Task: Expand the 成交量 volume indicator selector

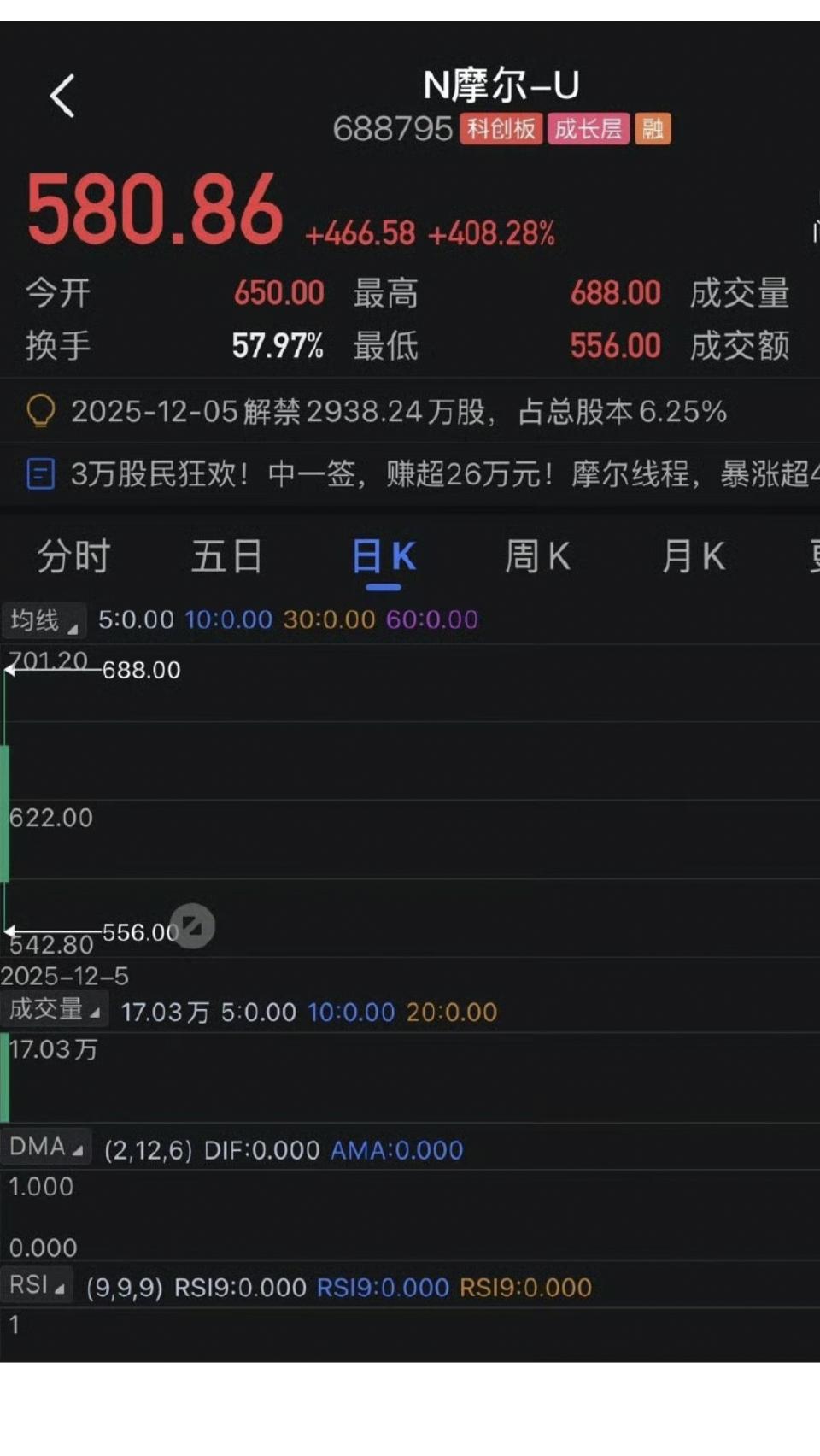Action: pyautogui.click(x=54, y=1009)
